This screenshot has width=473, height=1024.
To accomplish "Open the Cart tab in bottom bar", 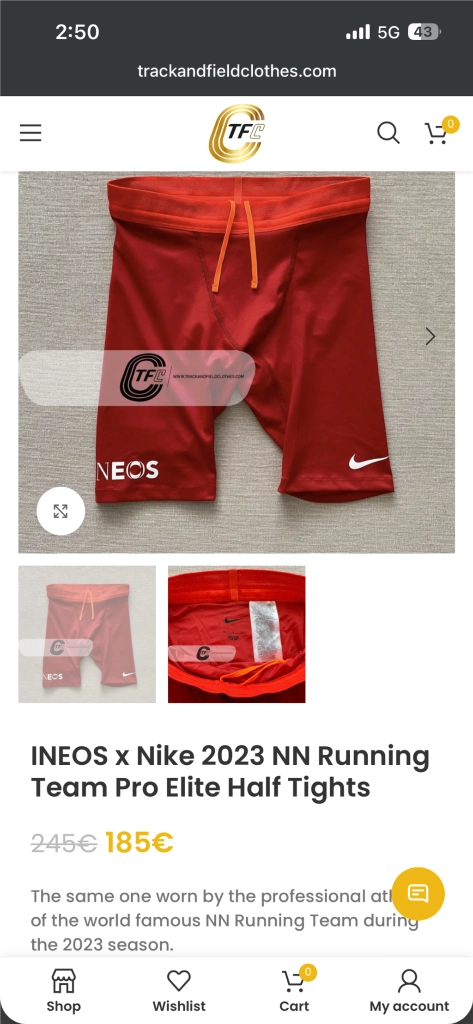I will click(295, 991).
